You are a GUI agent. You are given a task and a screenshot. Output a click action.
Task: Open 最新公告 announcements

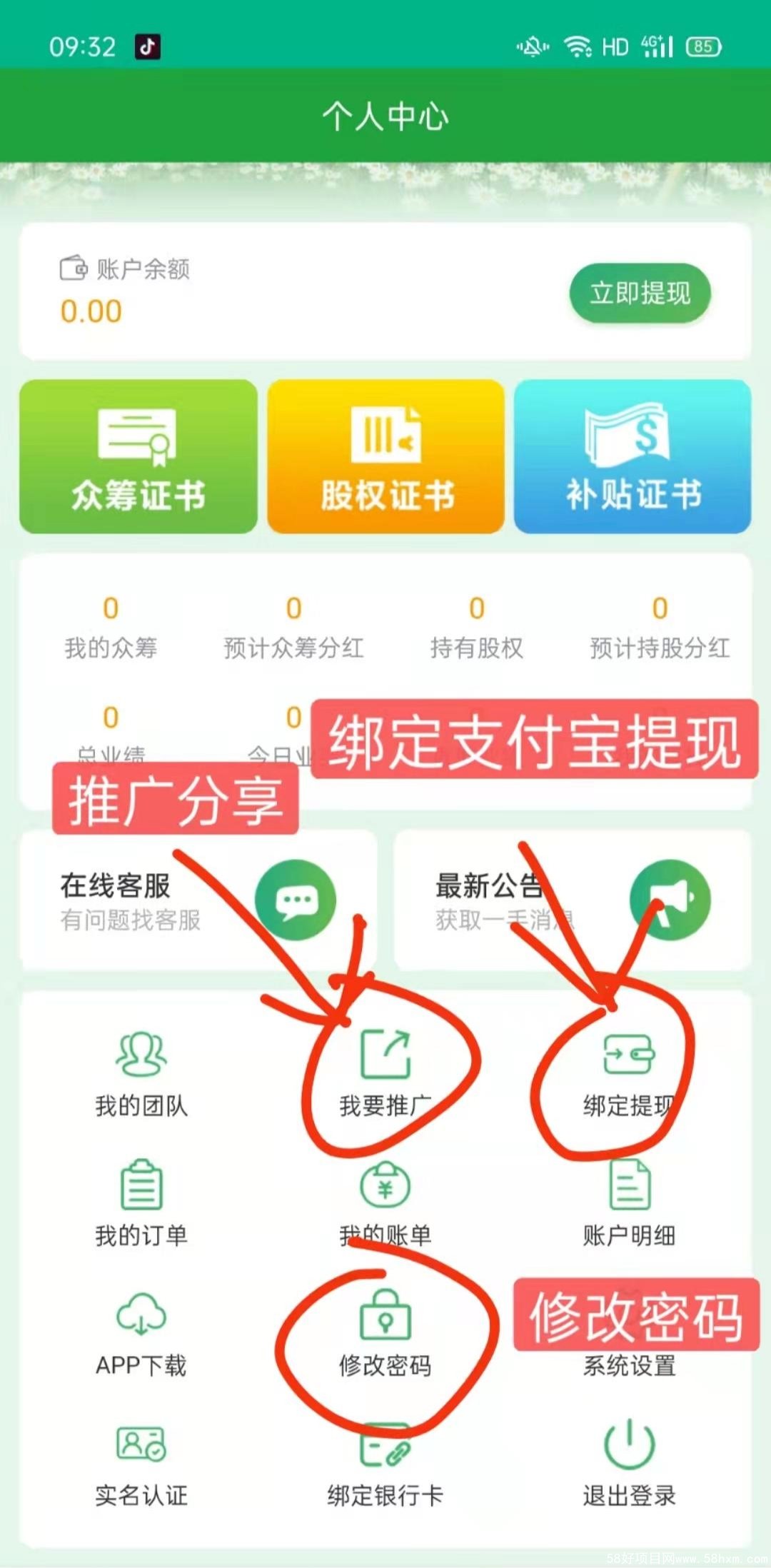(571, 900)
